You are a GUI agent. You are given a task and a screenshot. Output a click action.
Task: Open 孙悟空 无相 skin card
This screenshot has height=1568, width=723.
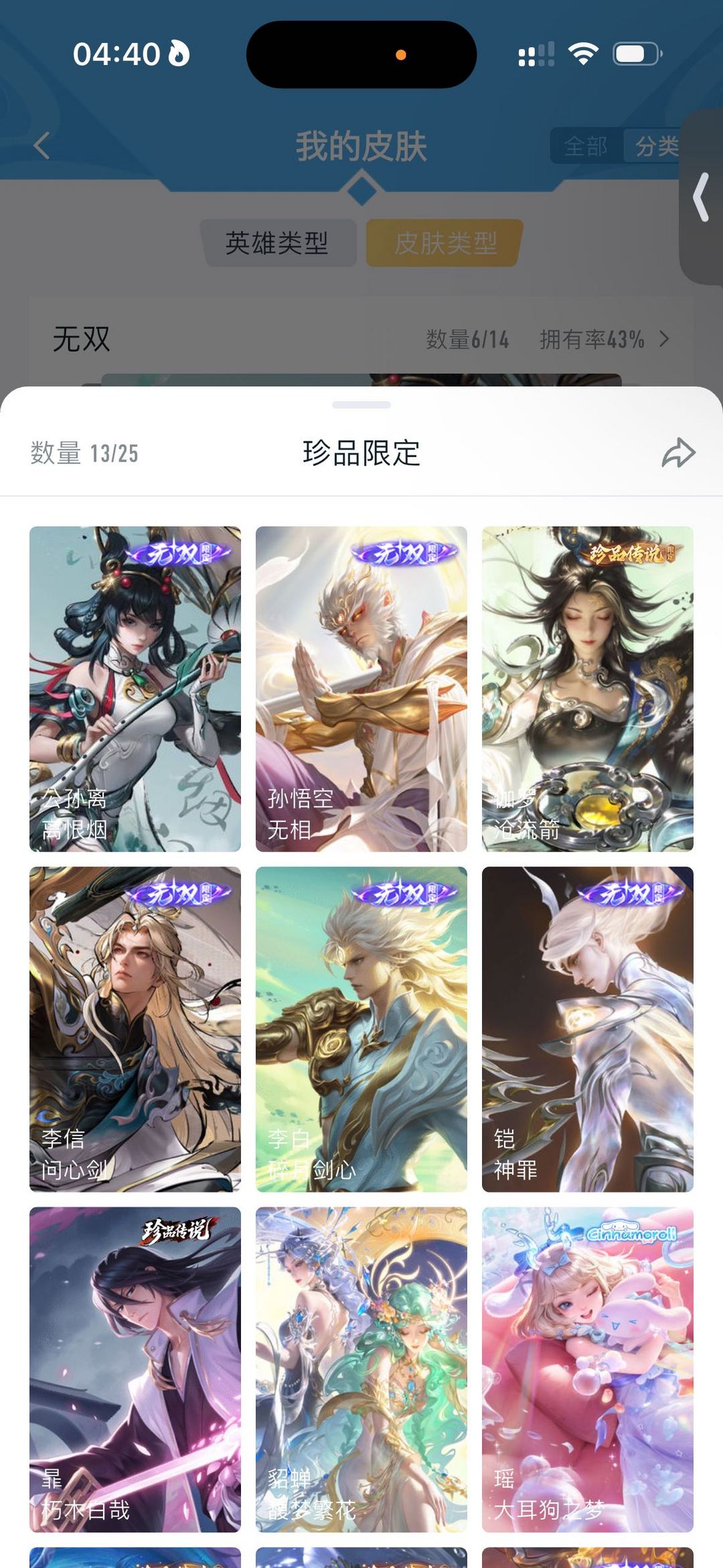pyautogui.click(x=361, y=689)
